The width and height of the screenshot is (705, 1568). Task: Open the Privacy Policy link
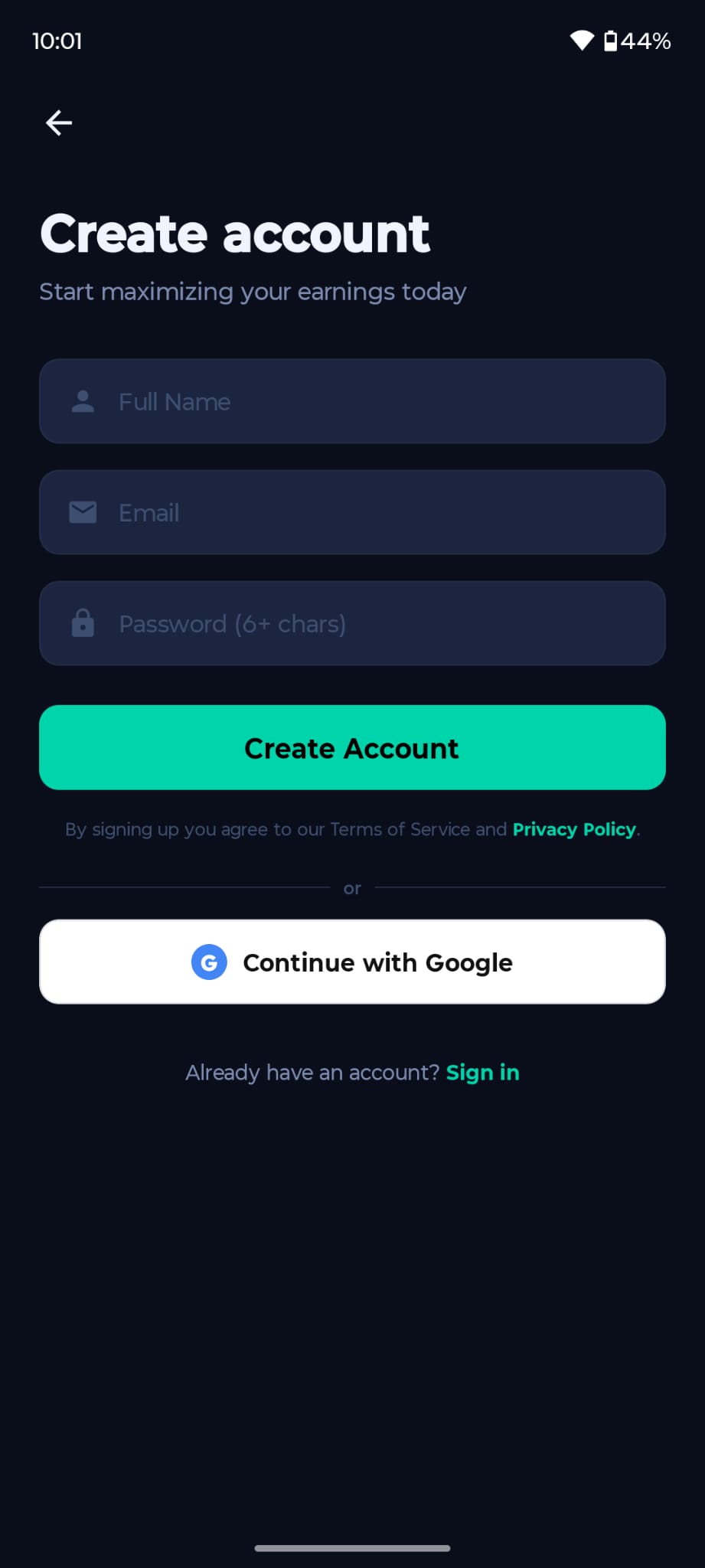coord(574,829)
